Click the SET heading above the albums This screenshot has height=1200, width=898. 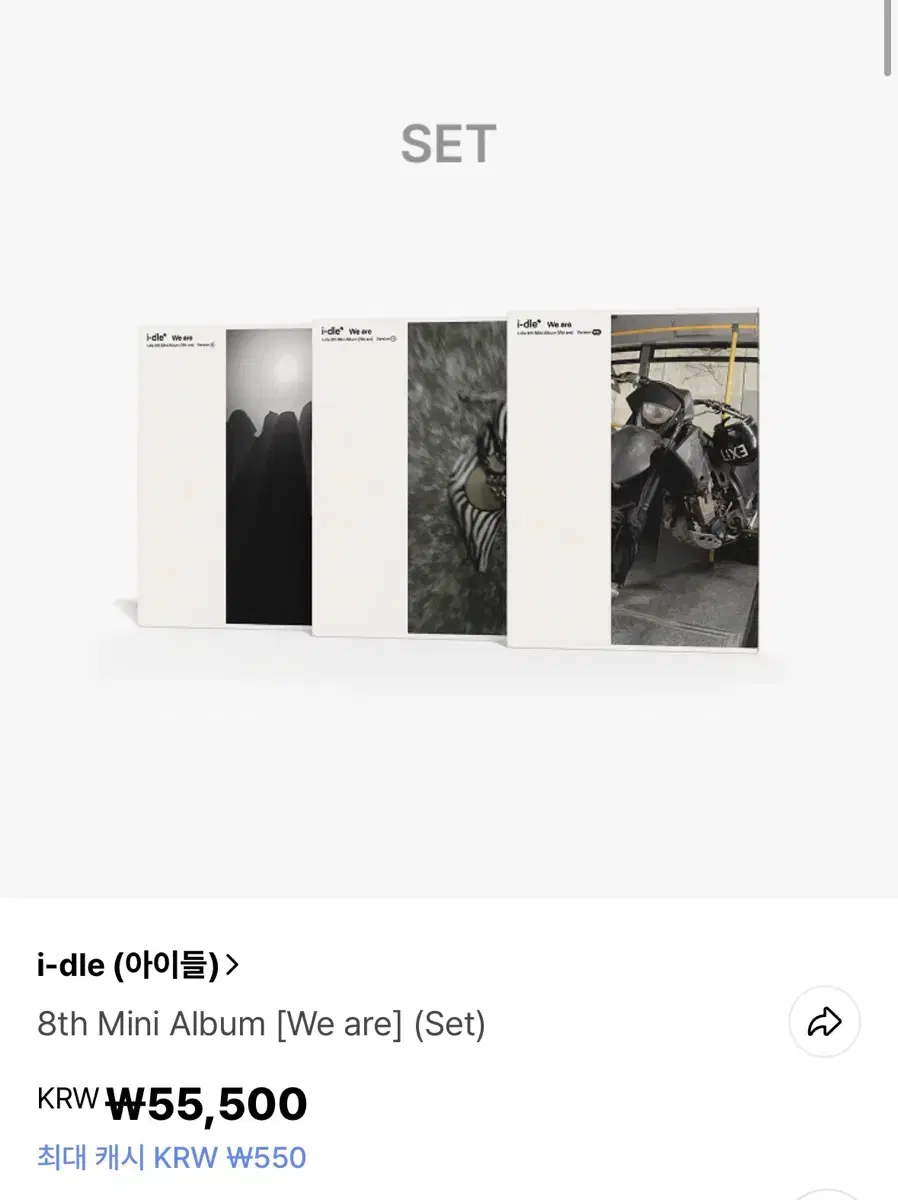tap(449, 143)
